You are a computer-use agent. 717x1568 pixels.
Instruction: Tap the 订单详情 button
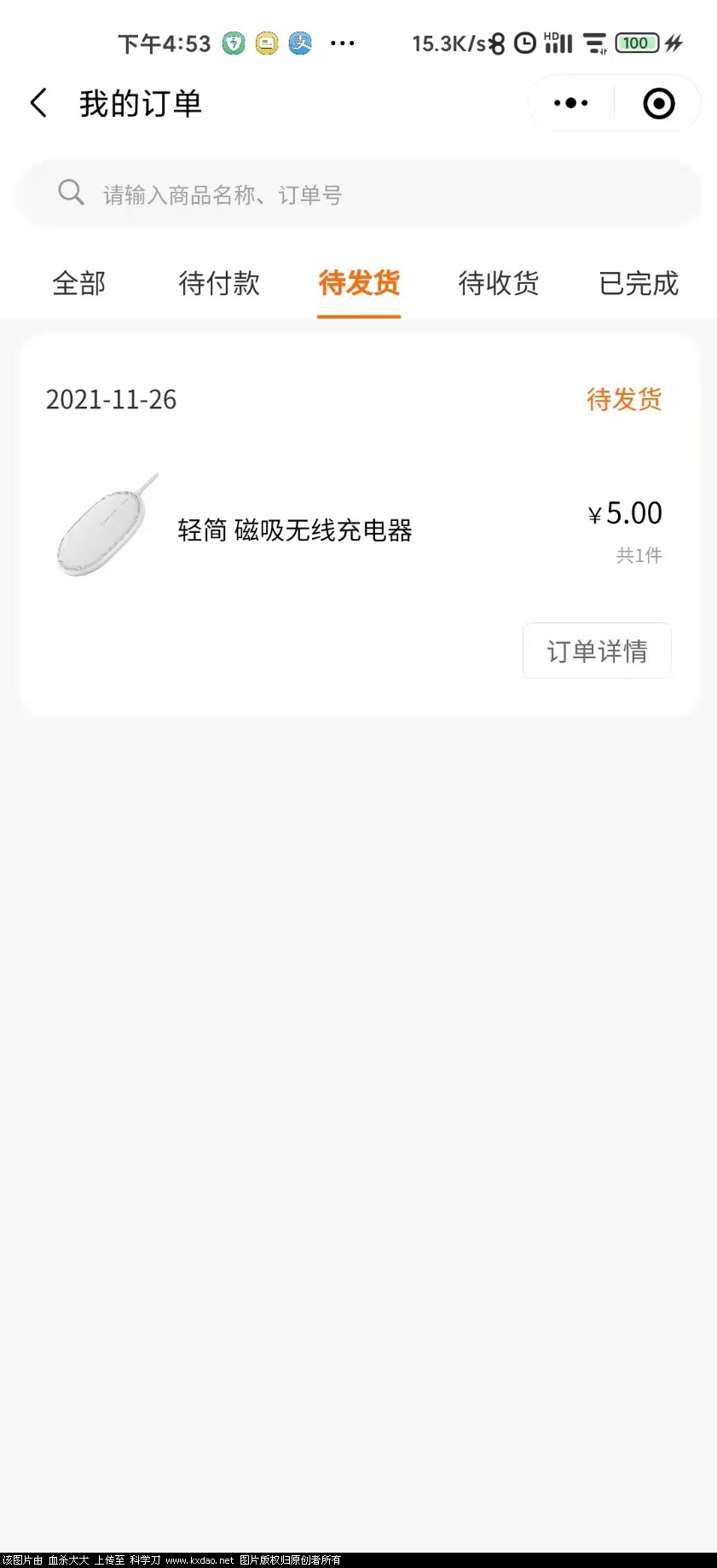pos(597,650)
